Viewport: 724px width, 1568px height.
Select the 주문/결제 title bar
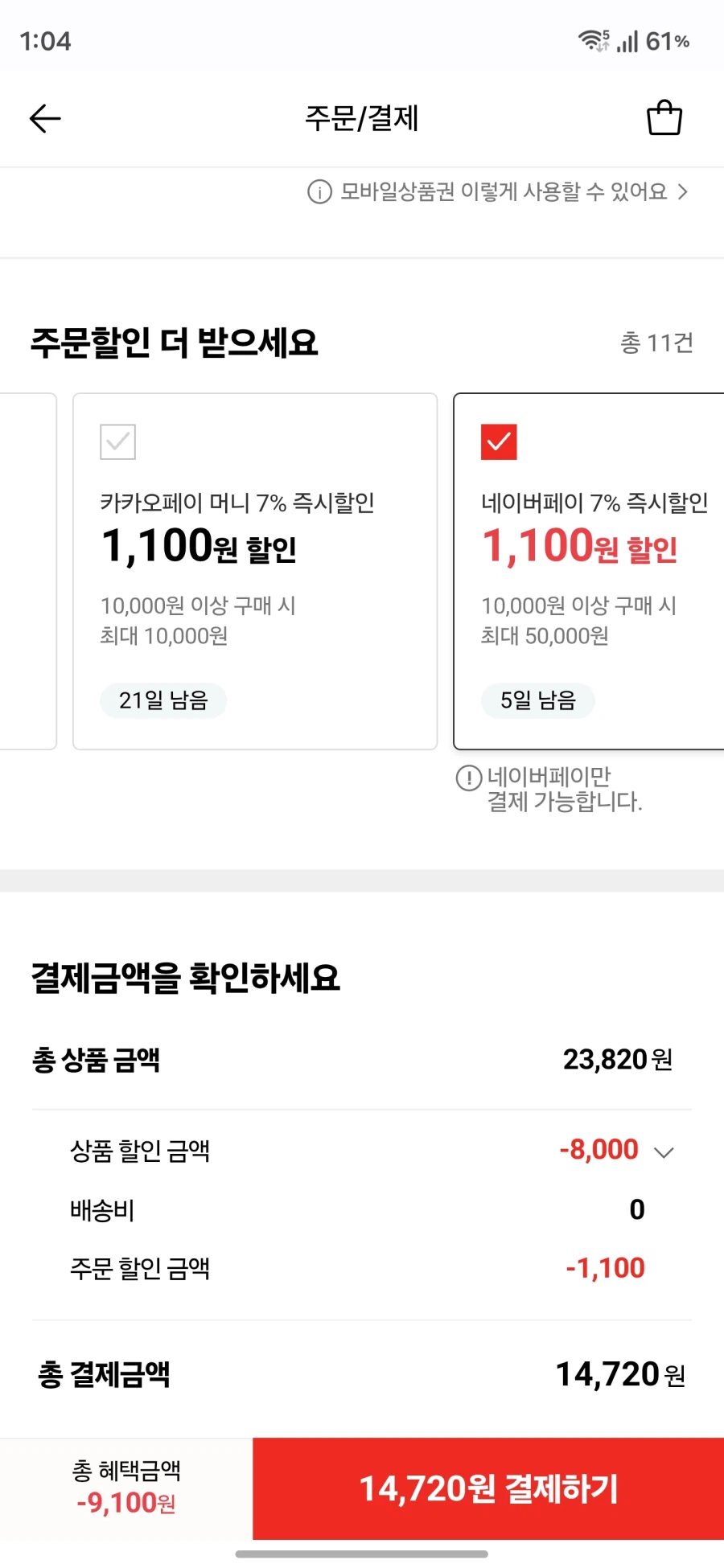pos(362,117)
